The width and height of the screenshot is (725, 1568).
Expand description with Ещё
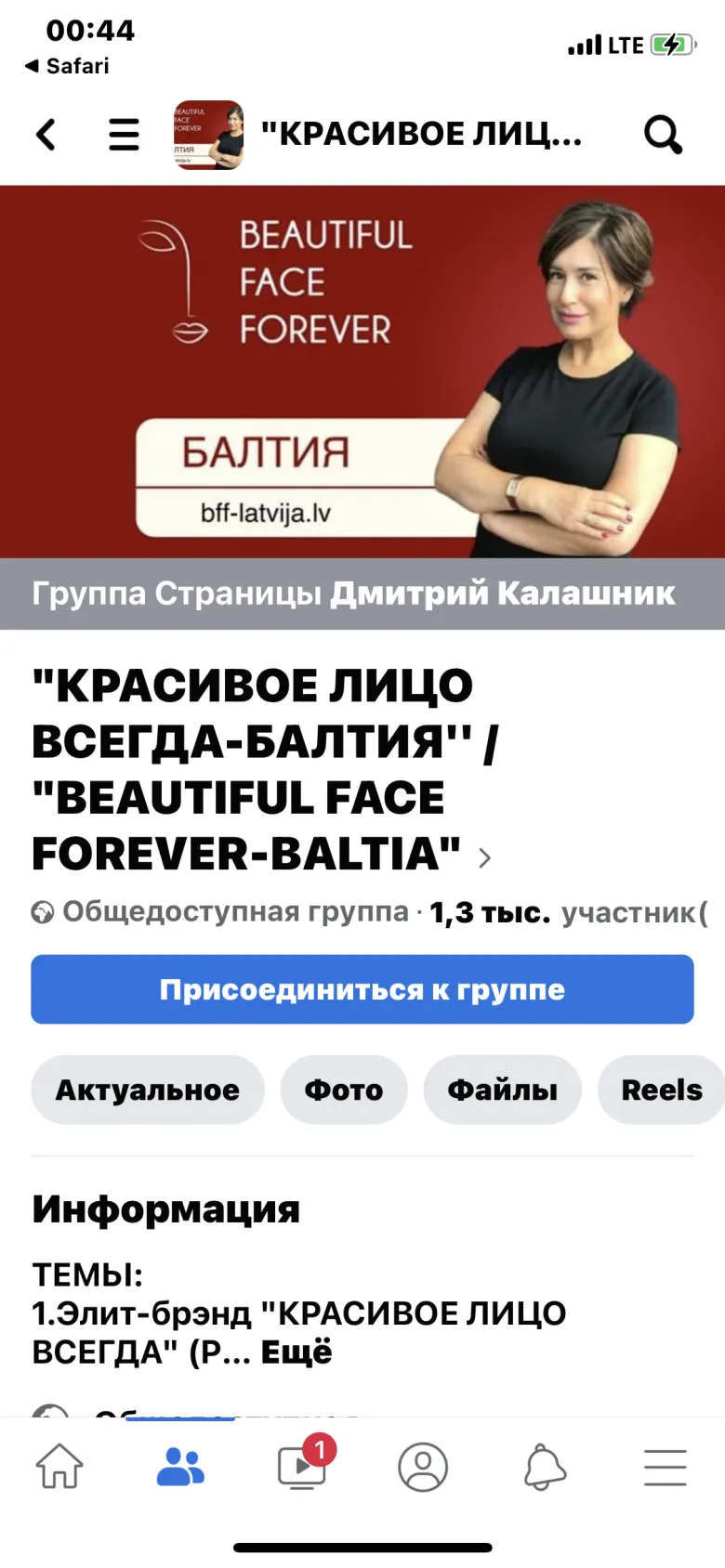[296, 1352]
